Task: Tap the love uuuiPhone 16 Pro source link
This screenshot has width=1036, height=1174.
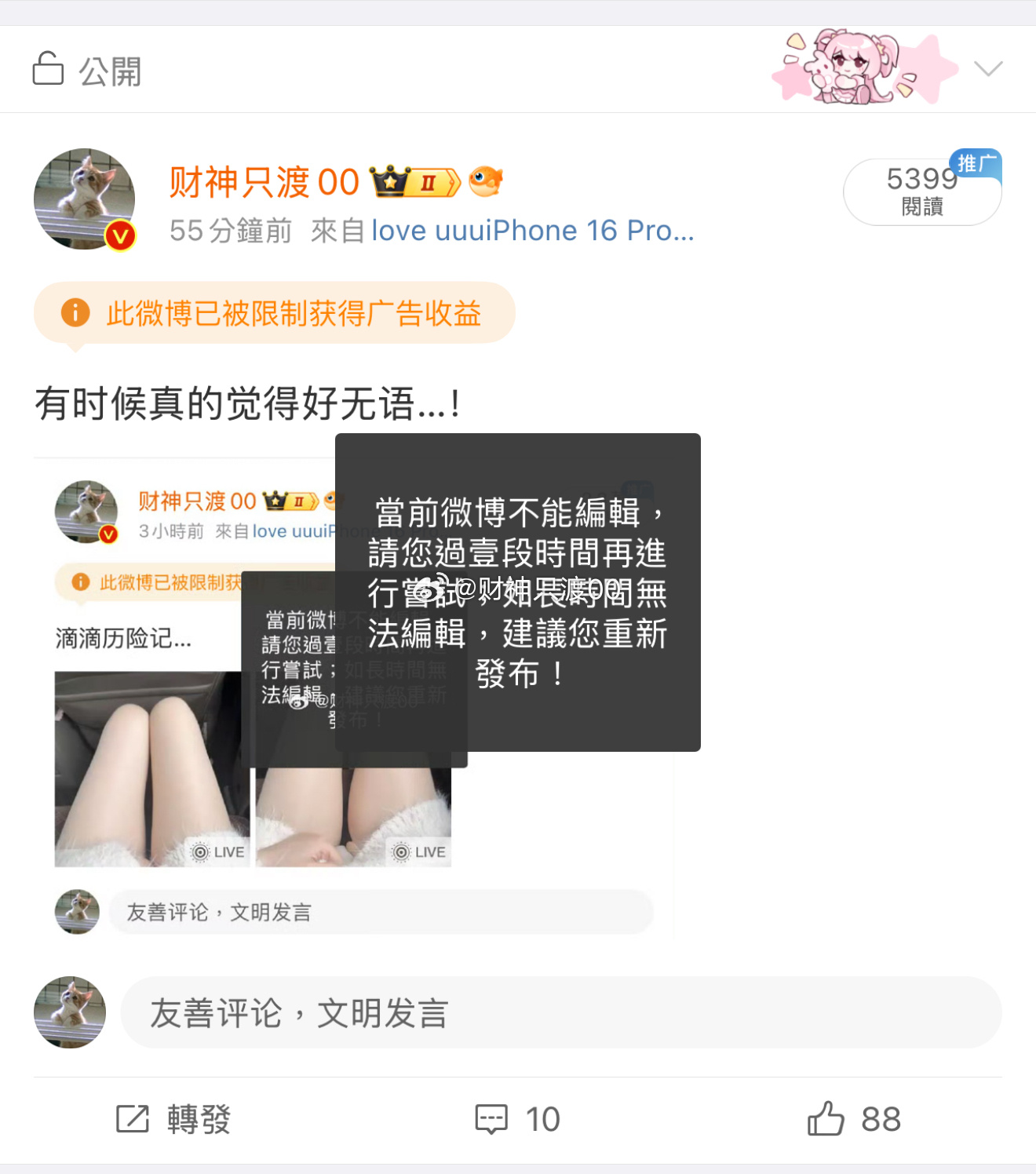Action: 532,231
